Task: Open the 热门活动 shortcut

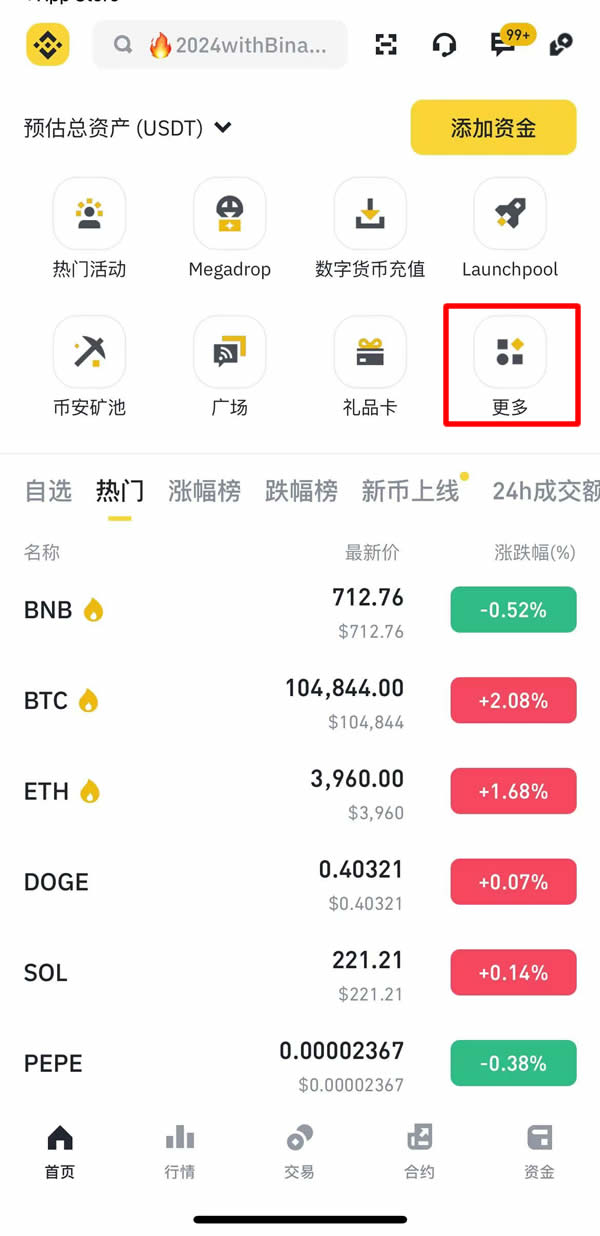Action: 89,229
